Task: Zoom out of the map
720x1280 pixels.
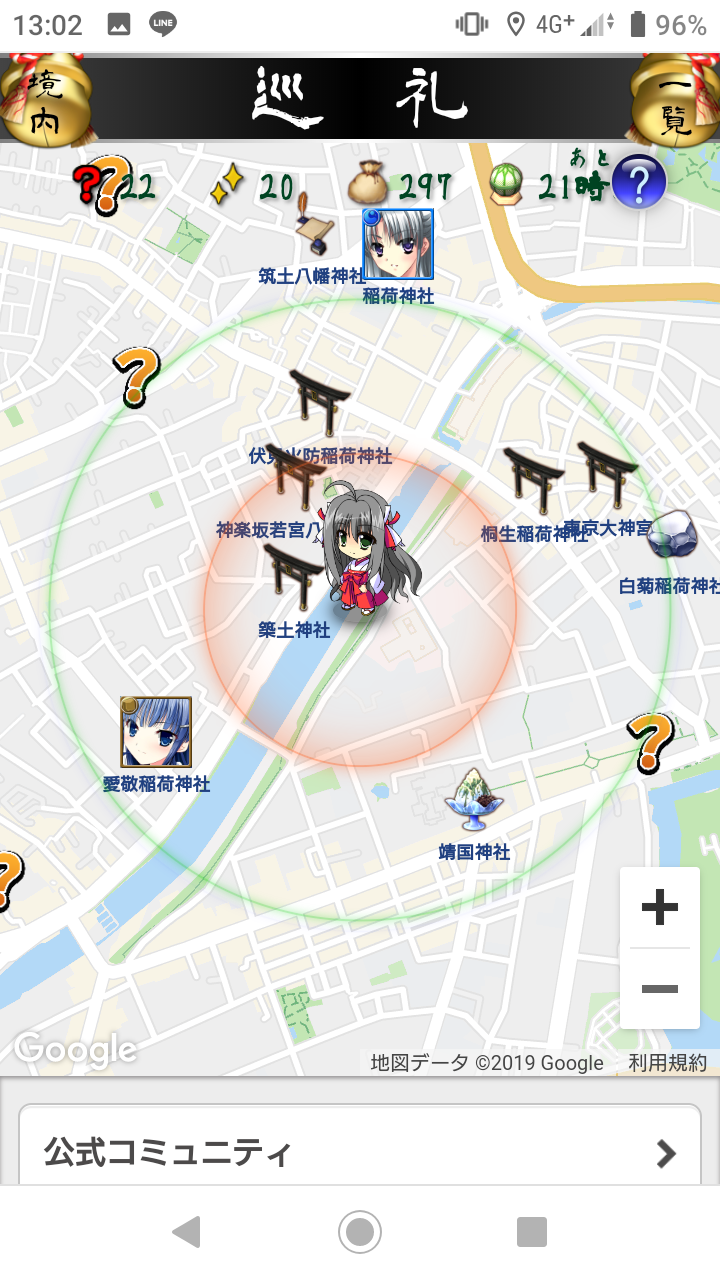Action: [x=659, y=989]
